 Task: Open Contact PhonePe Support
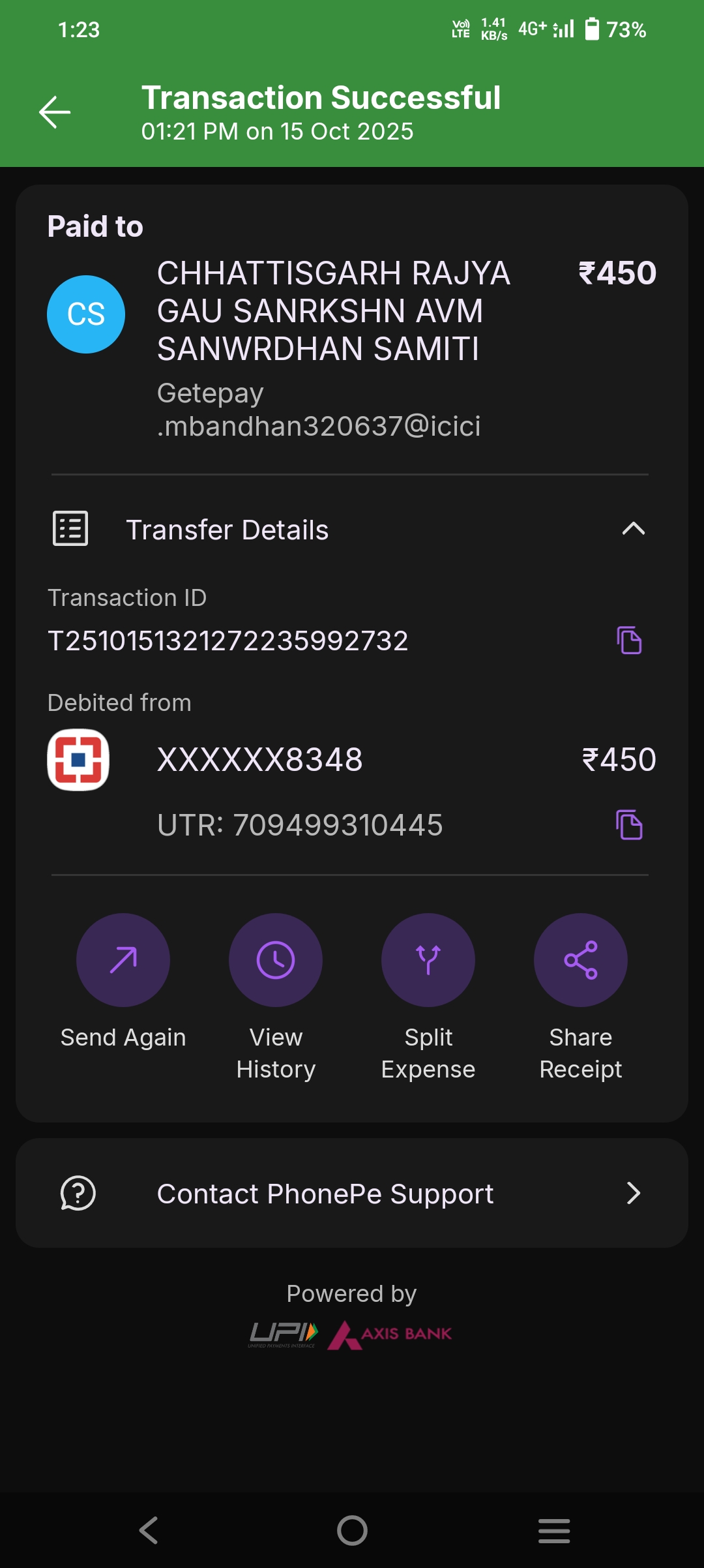pos(352,1194)
